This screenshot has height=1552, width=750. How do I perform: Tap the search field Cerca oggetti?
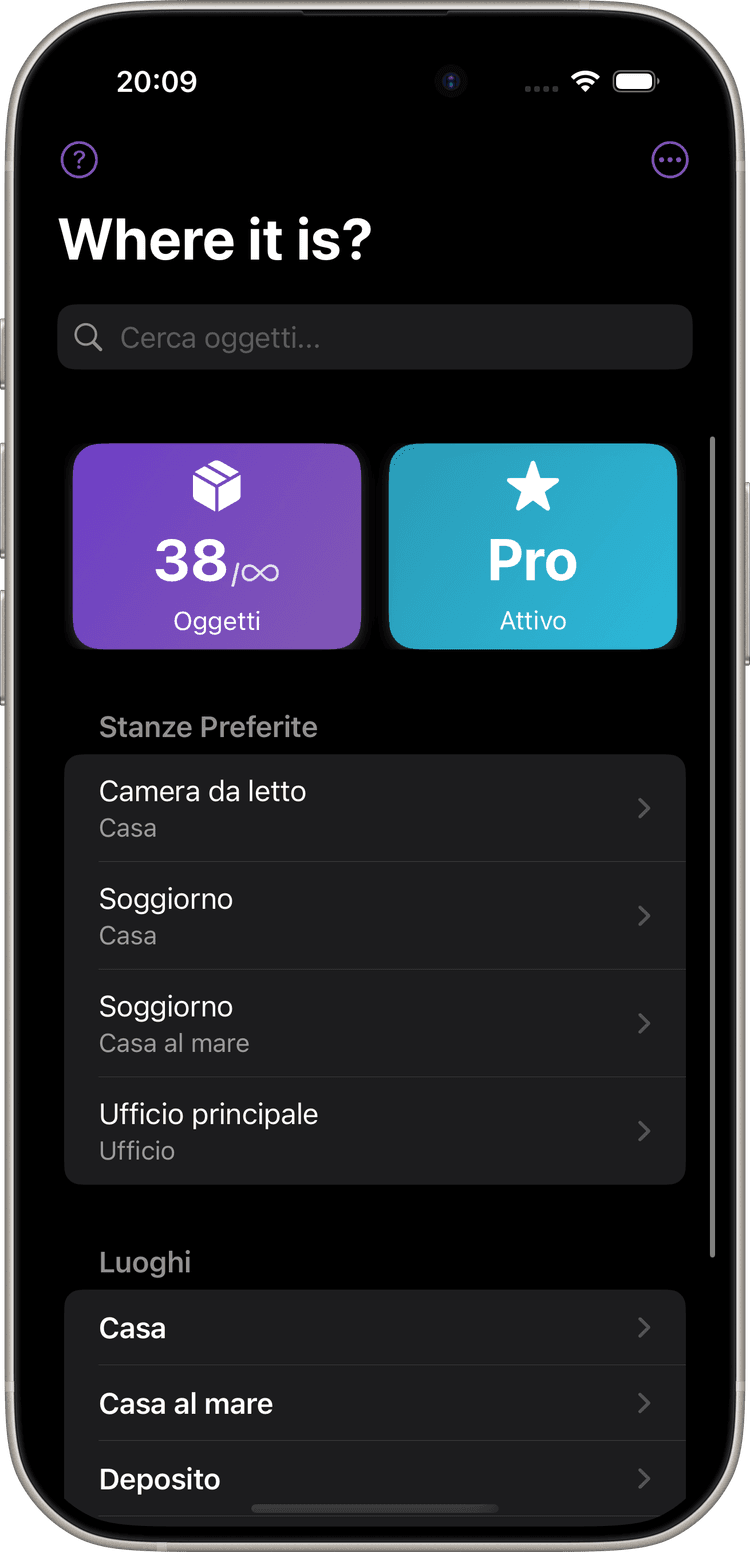(375, 337)
